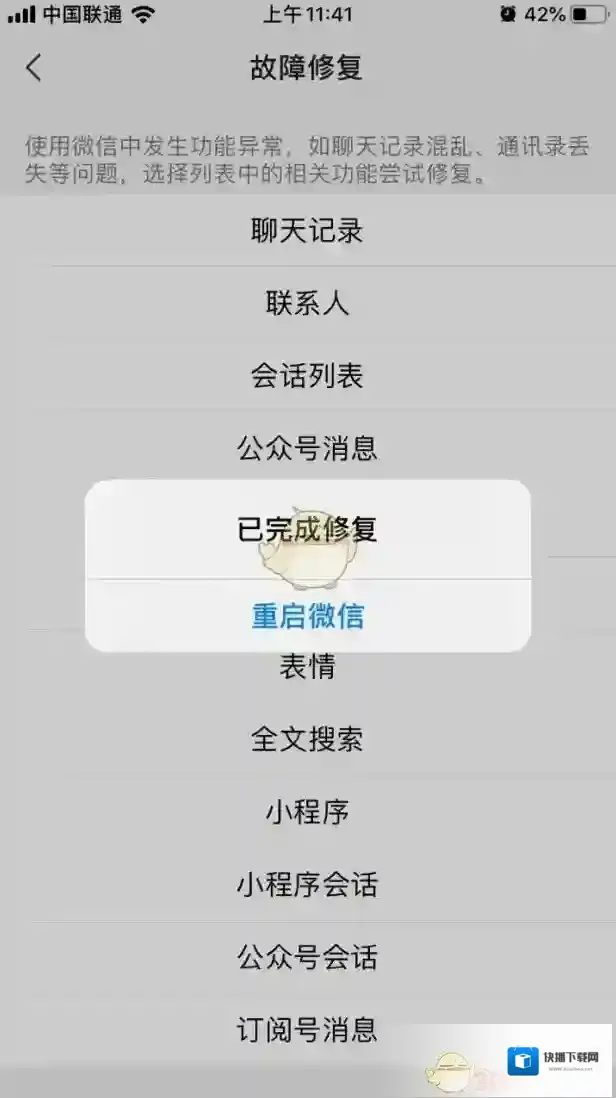Open 小程序 repair option
The width and height of the screenshot is (616, 1098).
click(307, 812)
